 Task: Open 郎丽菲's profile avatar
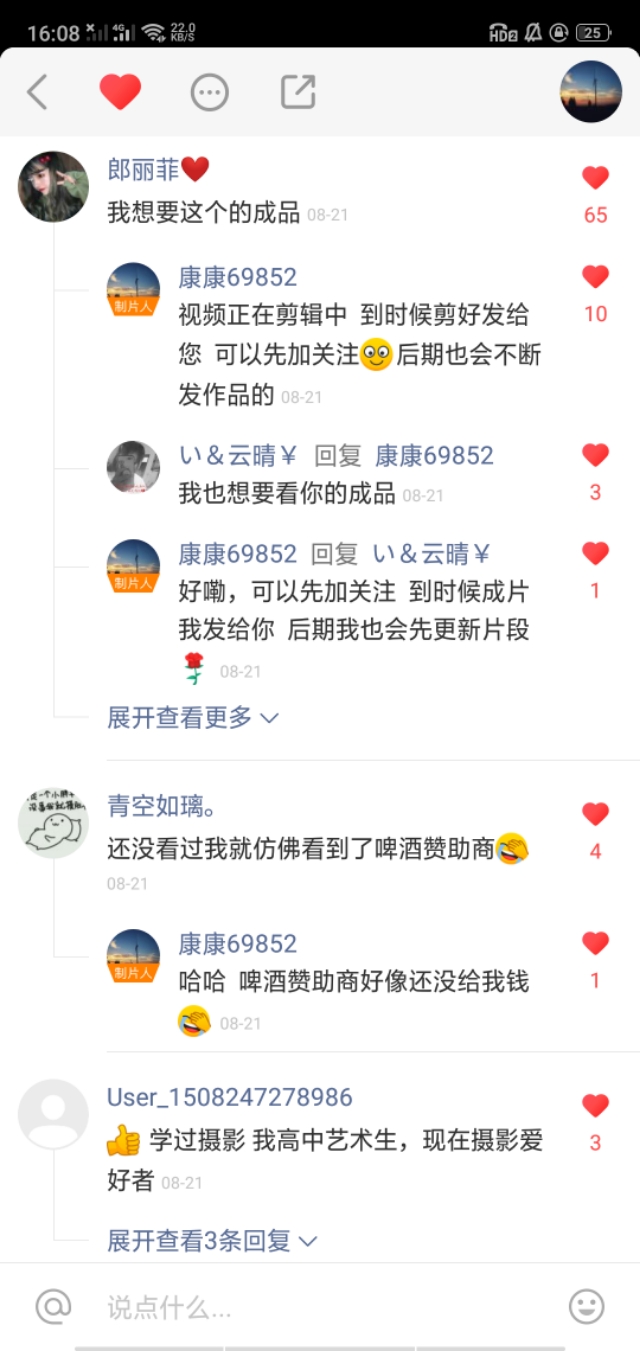point(54,187)
